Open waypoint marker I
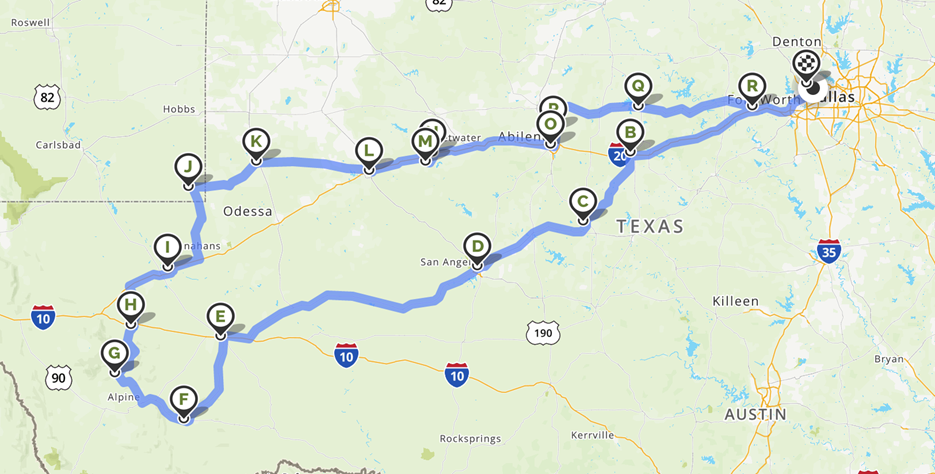Viewport: 935px width, 474px height. click(x=167, y=247)
